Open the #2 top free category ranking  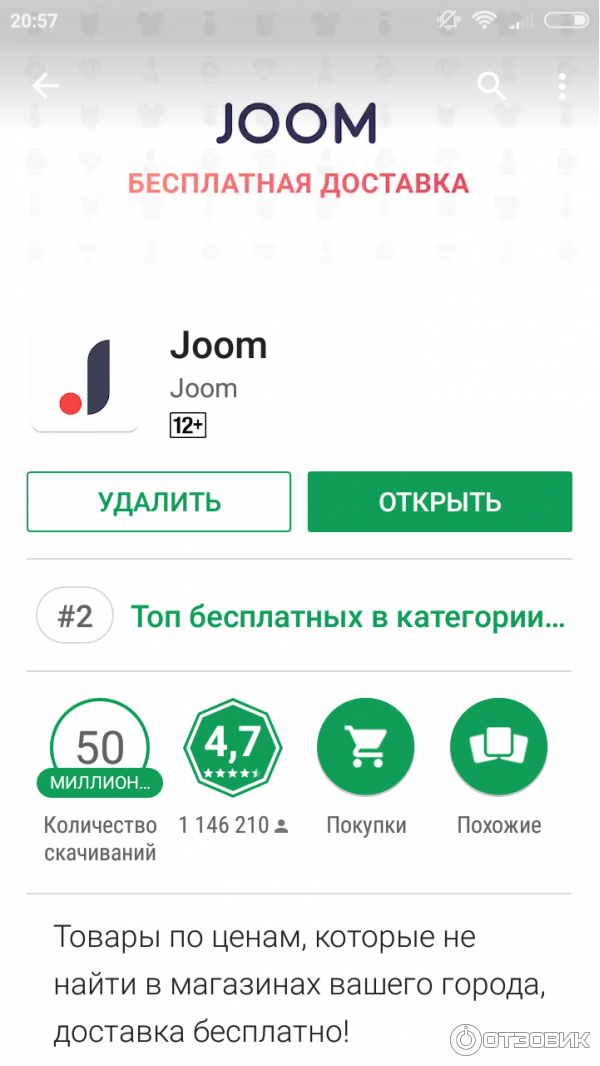pos(300,616)
